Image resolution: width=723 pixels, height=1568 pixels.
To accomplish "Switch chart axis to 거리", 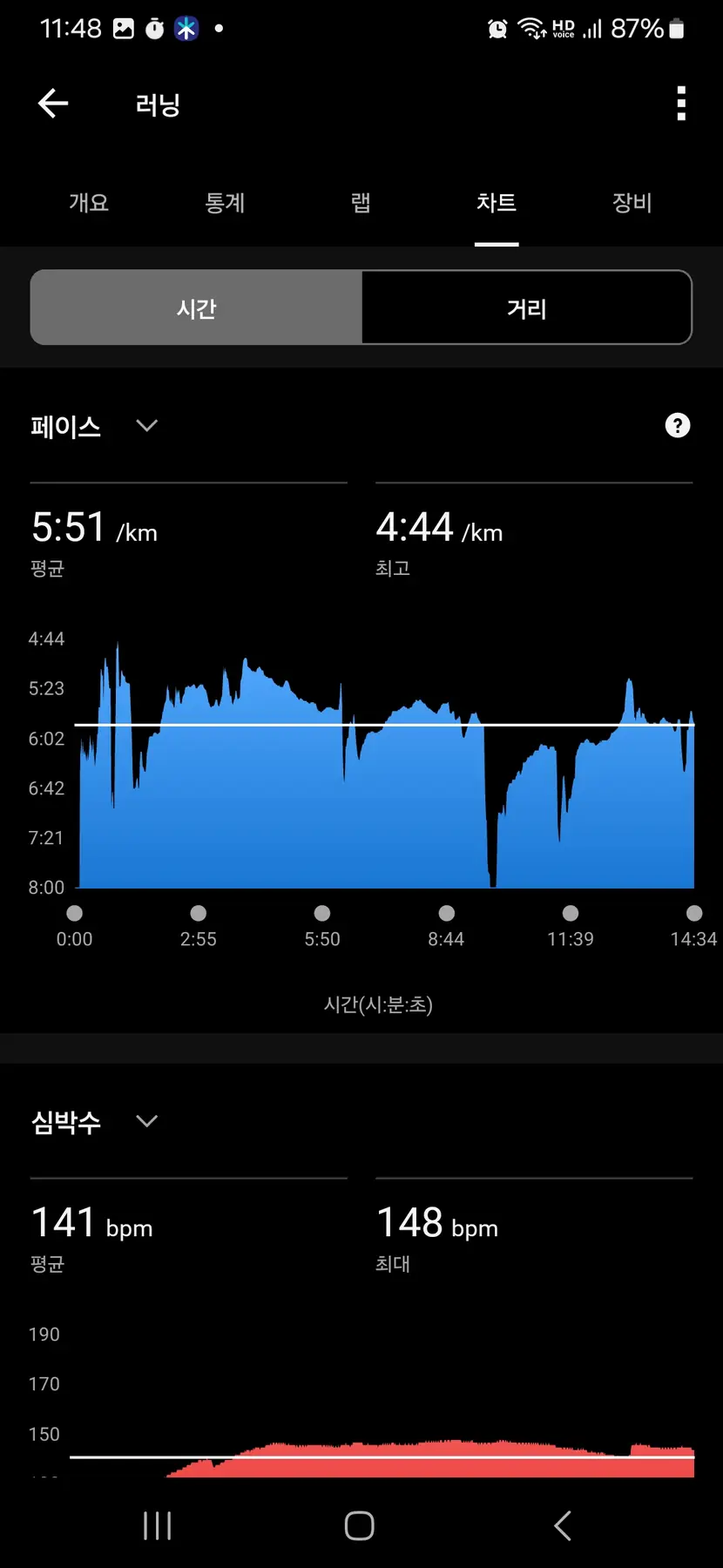I will pos(526,308).
